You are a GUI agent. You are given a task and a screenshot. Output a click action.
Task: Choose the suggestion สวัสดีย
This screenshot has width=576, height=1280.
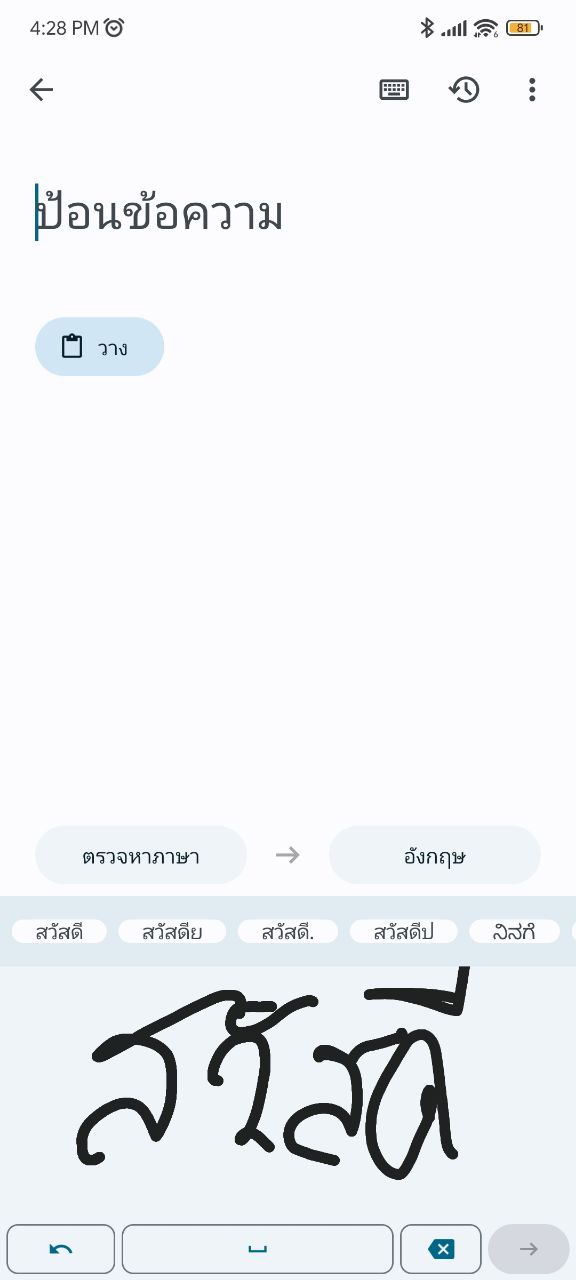172,932
